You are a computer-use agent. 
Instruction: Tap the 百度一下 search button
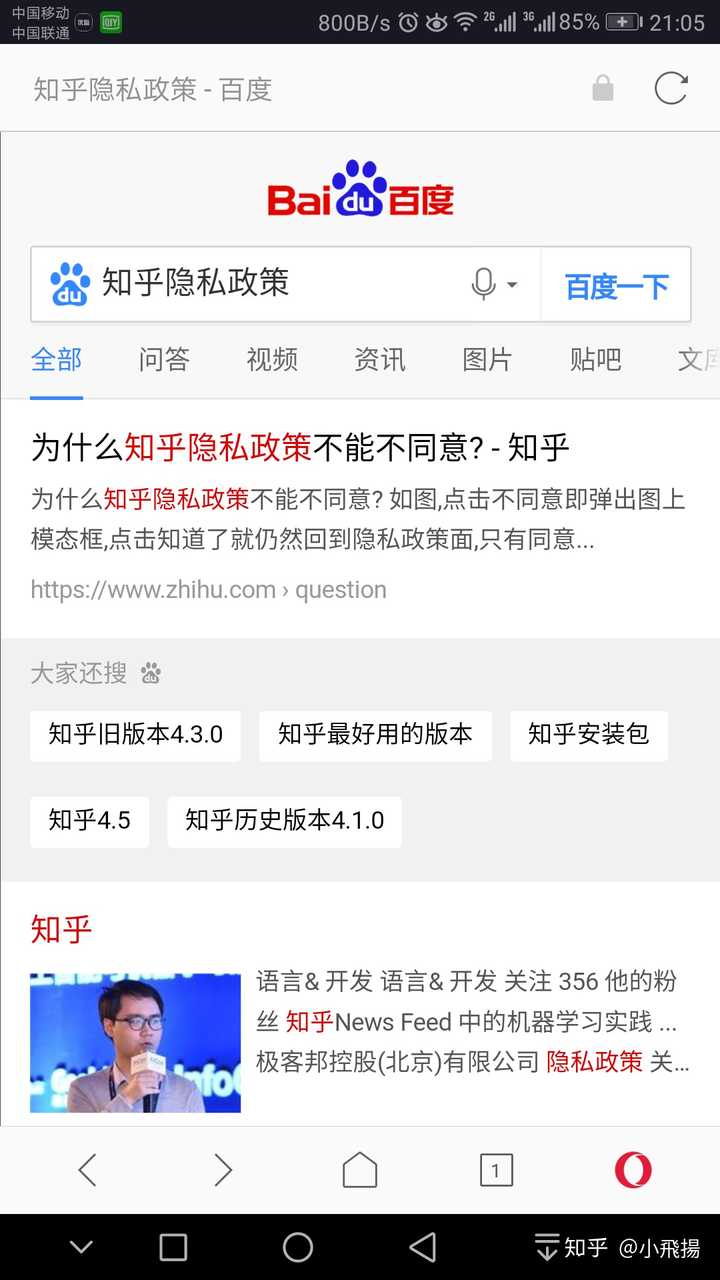[616, 286]
